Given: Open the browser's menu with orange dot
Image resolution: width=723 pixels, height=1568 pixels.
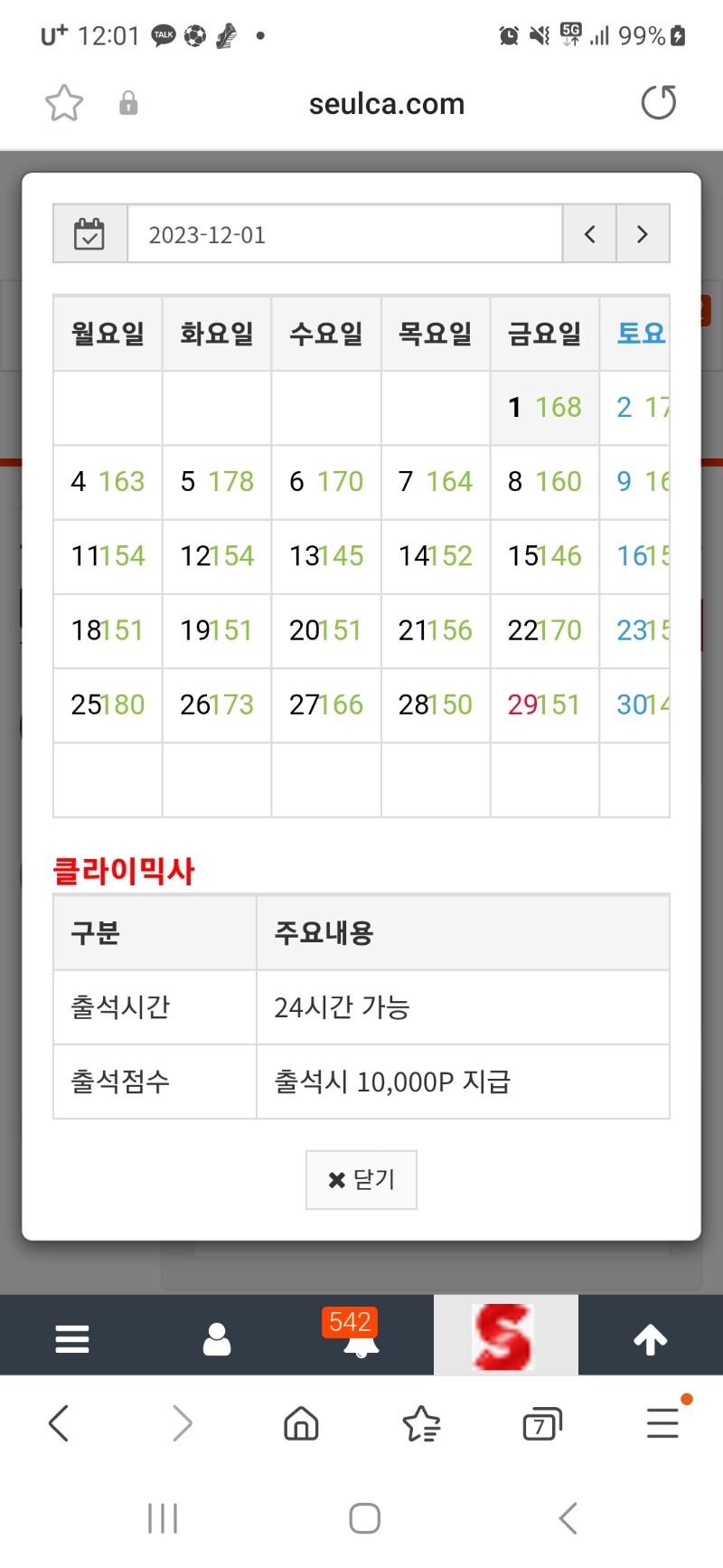Looking at the screenshot, I should pos(663,1422).
